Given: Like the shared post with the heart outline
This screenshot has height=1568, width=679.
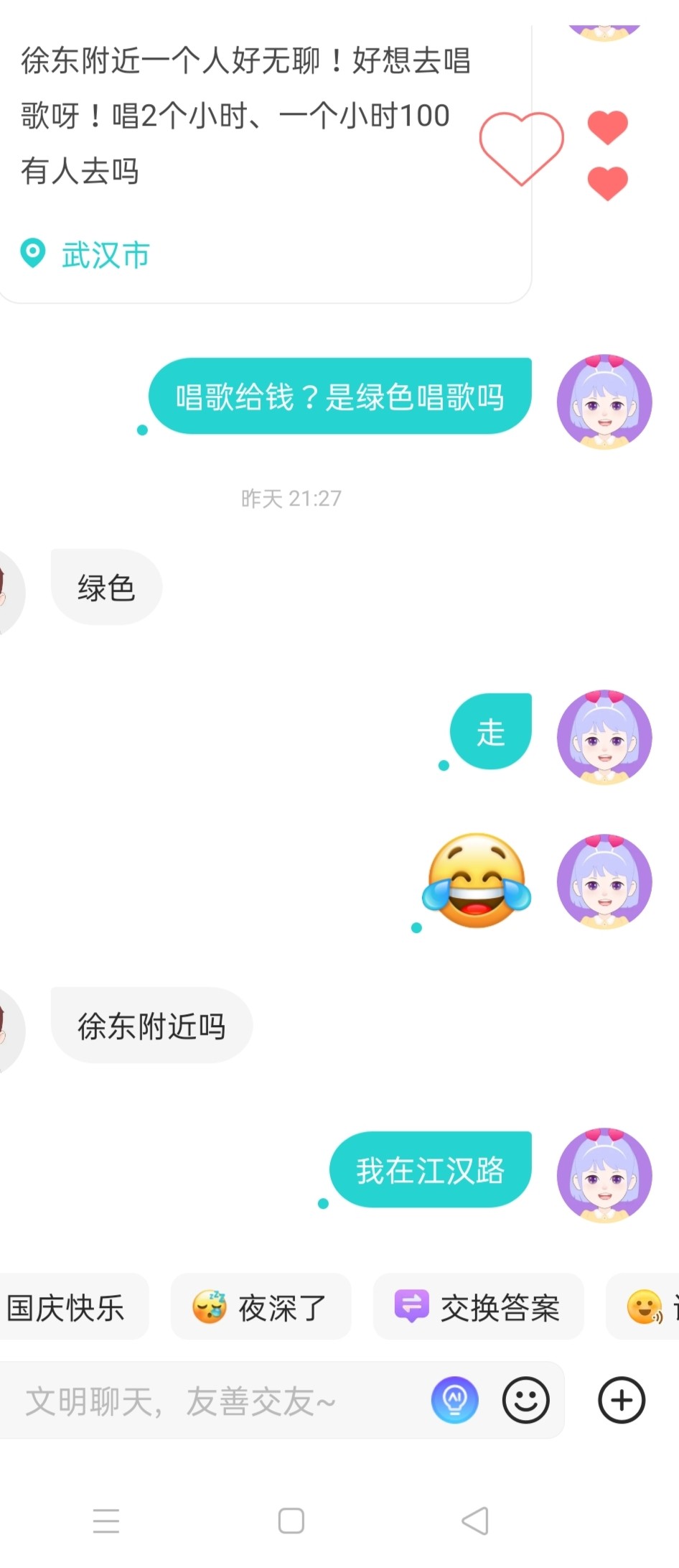Looking at the screenshot, I should click(521, 148).
